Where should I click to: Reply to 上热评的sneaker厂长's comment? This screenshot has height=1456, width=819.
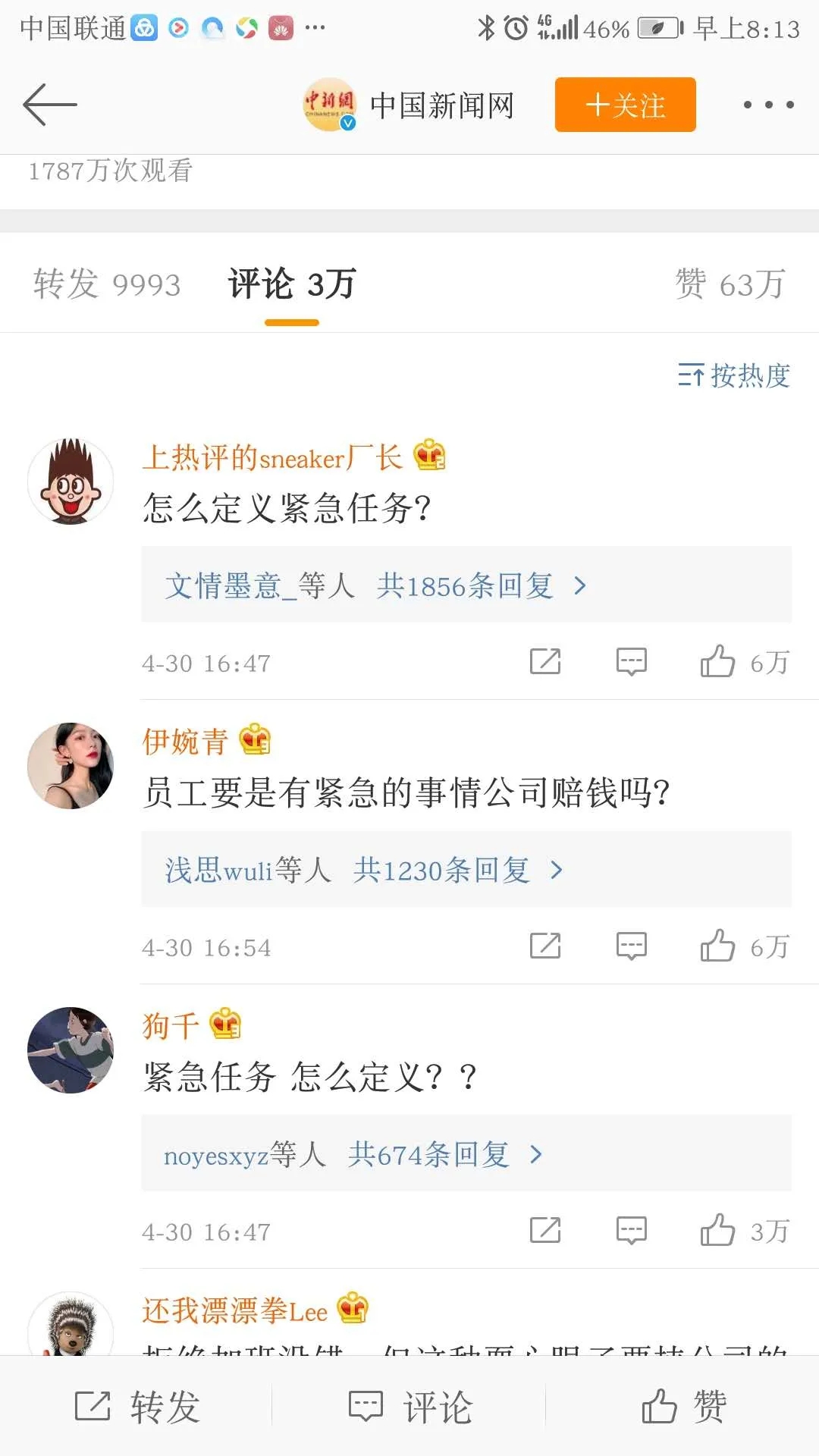pos(631,662)
